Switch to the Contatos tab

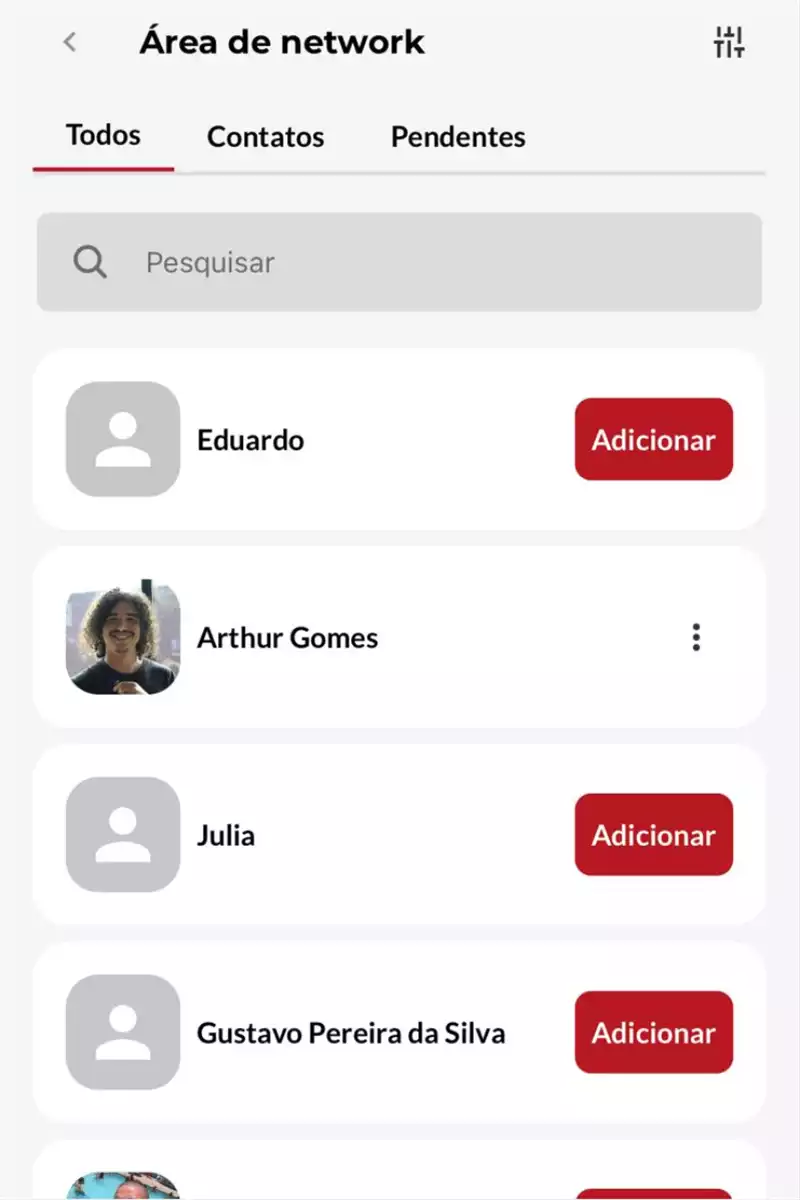coord(265,137)
